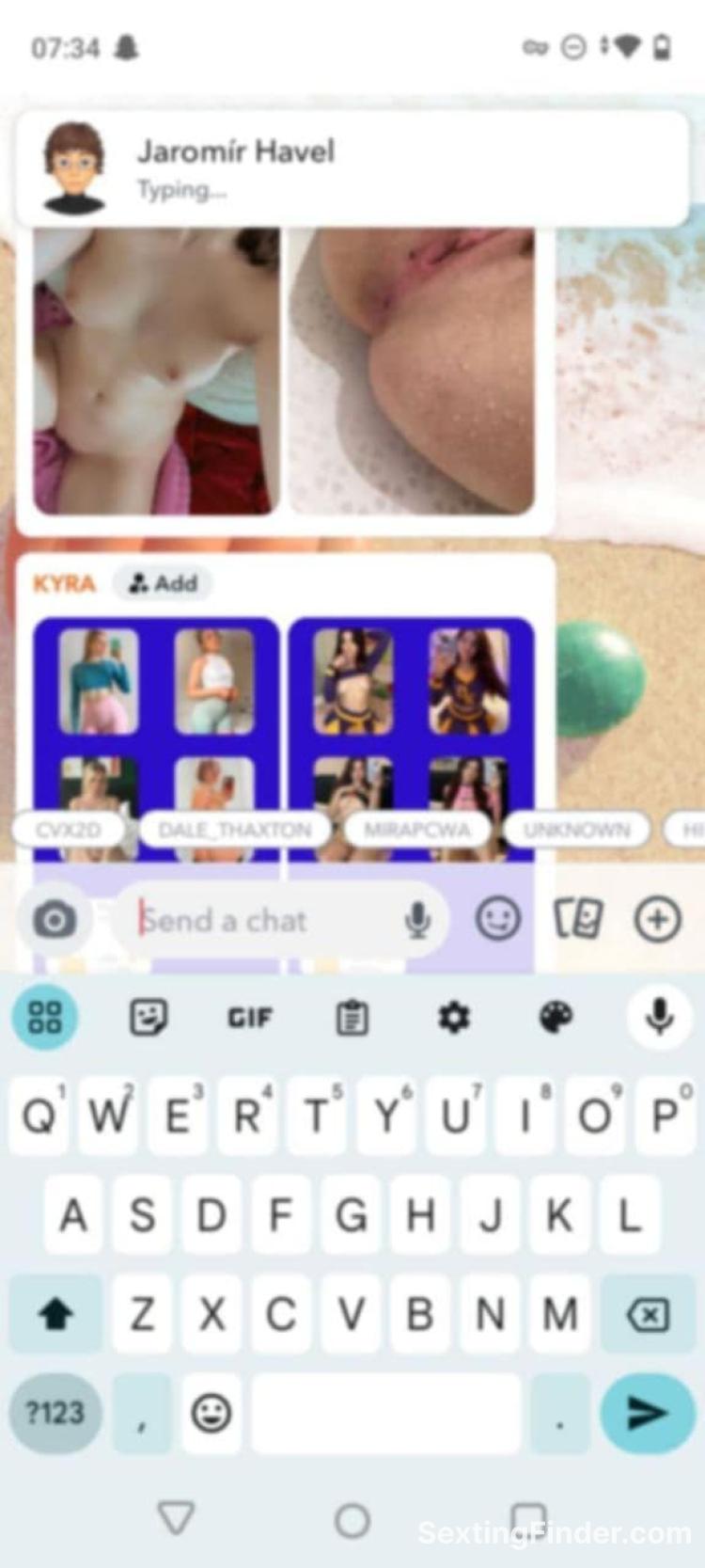
Task: Open keyboard settings gear
Action: [x=454, y=1018]
